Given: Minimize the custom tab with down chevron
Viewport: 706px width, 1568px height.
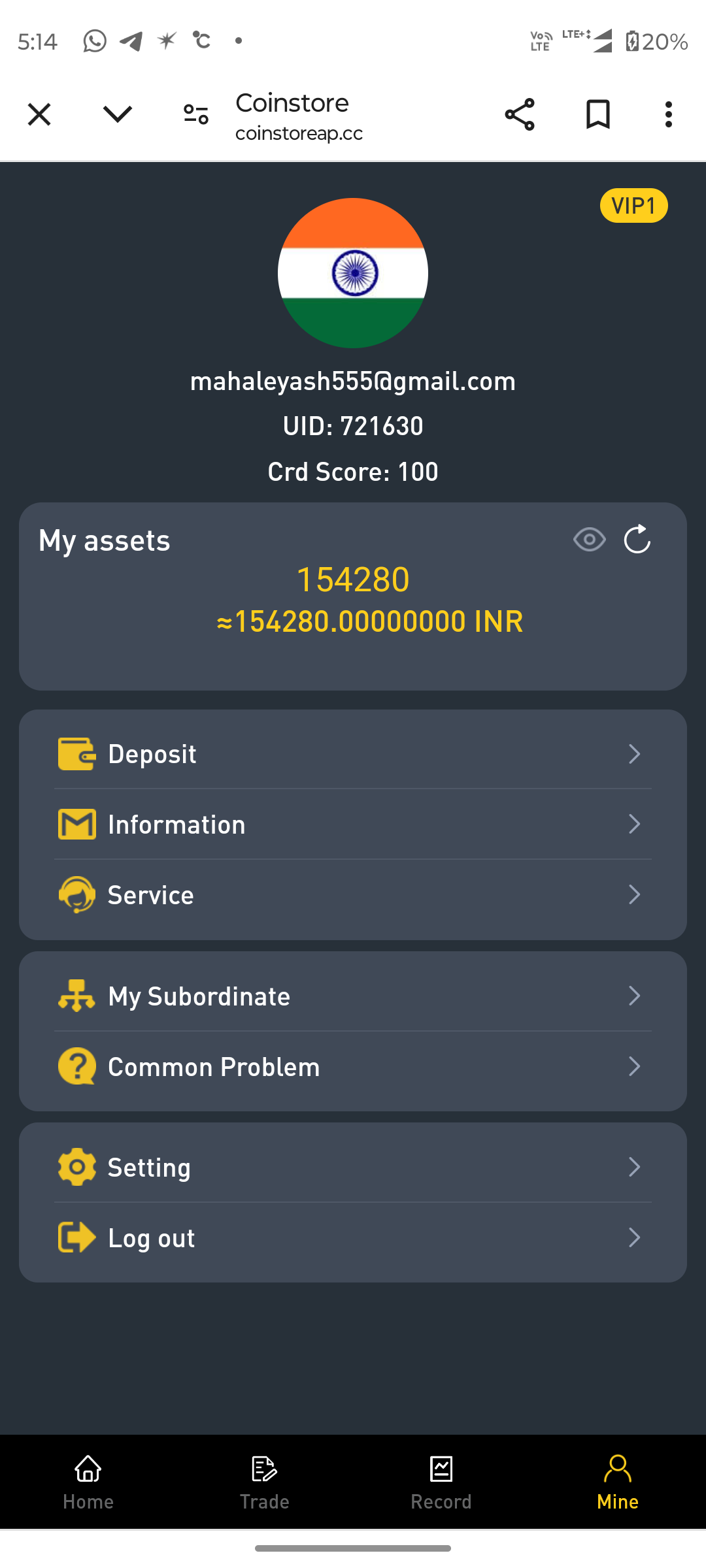Looking at the screenshot, I should coord(118,115).
